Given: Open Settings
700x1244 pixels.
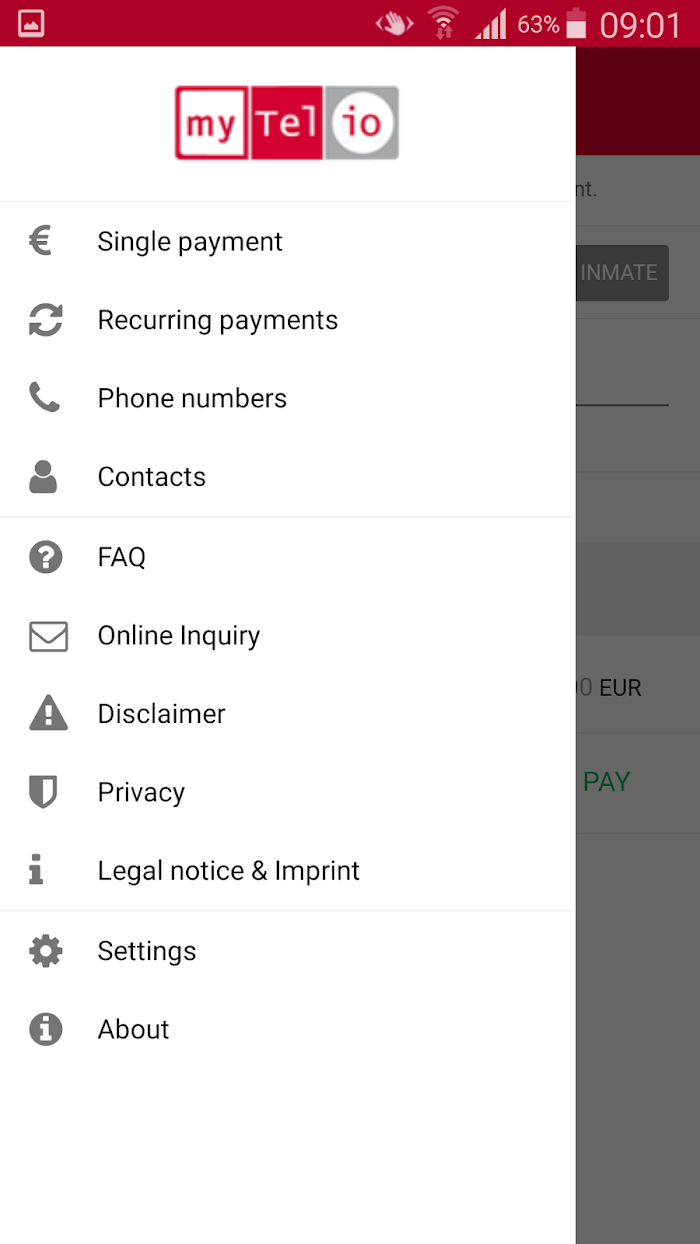Looking at the screenshot, I should 288,951.
